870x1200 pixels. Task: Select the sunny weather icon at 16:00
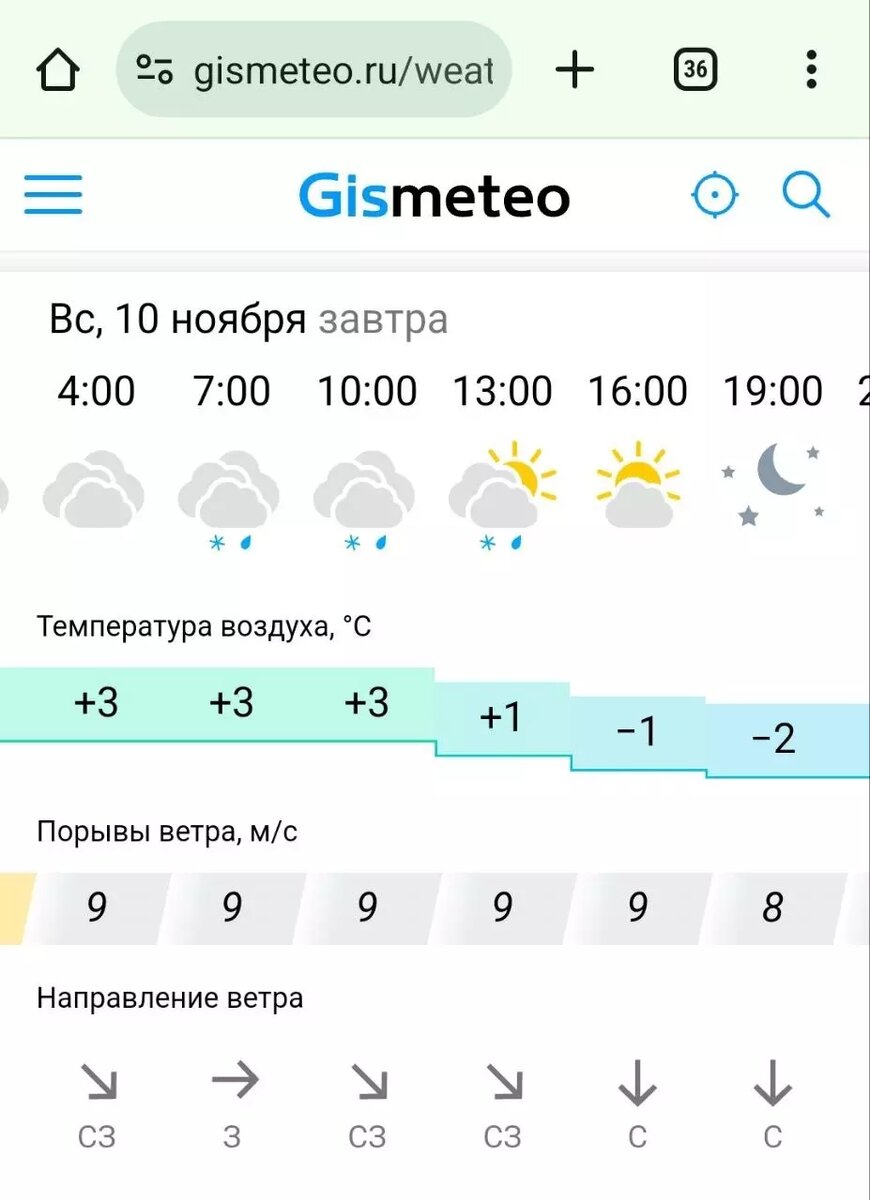[638, 480]
